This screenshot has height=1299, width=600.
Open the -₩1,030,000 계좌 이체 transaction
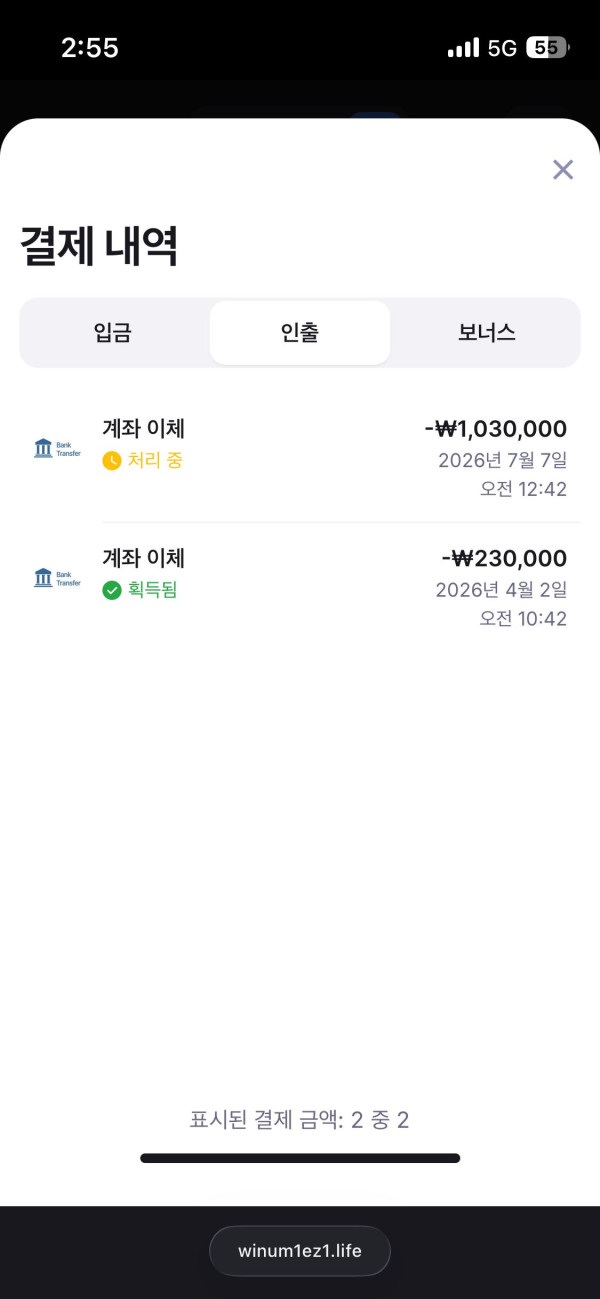[x=300, y=458]
